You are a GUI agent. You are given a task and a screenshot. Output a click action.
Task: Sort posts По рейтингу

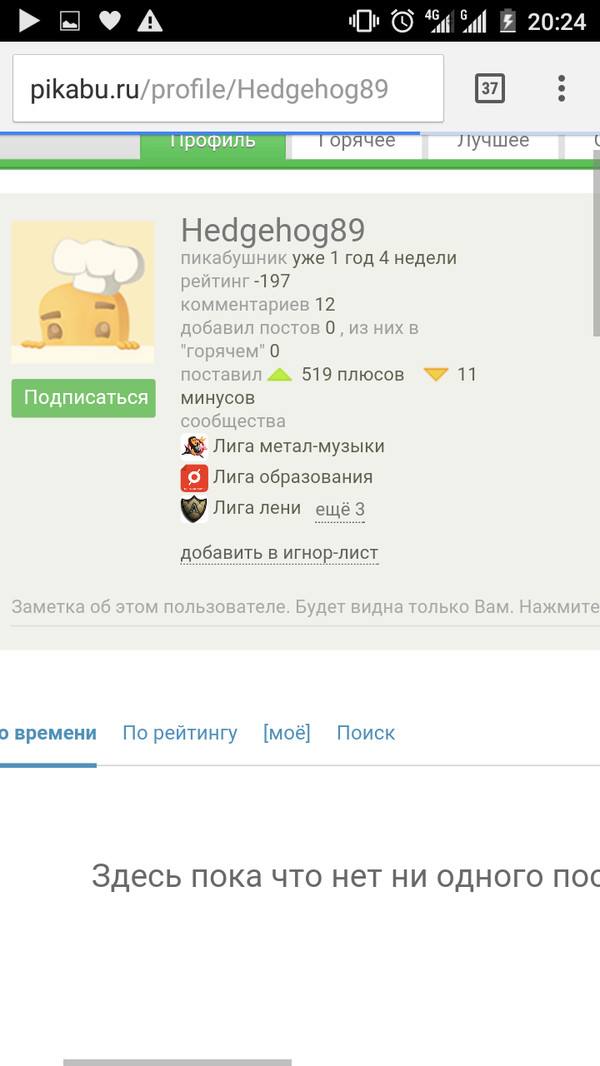(180, 733)
